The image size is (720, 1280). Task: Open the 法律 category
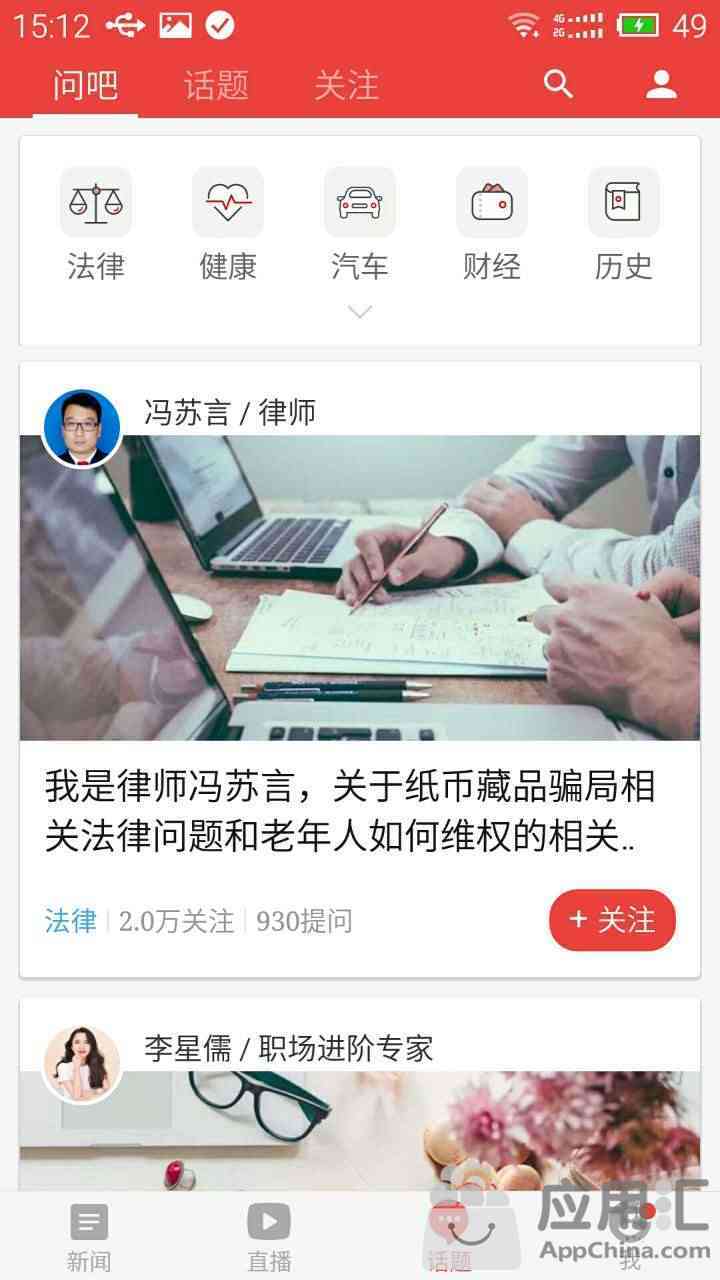tap(96, 225)
